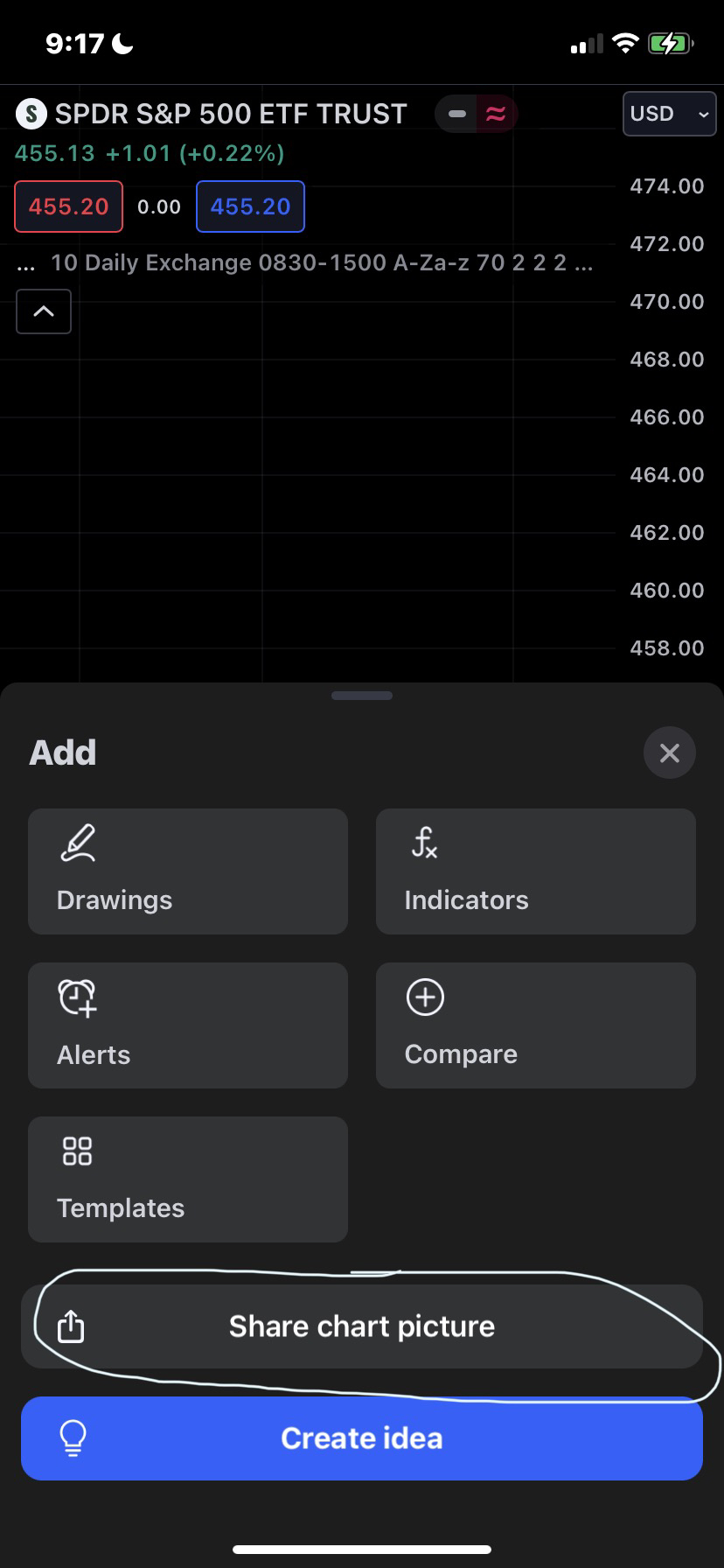Close the Add sheet with the X
Image resolution: width=724 pixels, height=1568 pixels.
tap(669, 752)
